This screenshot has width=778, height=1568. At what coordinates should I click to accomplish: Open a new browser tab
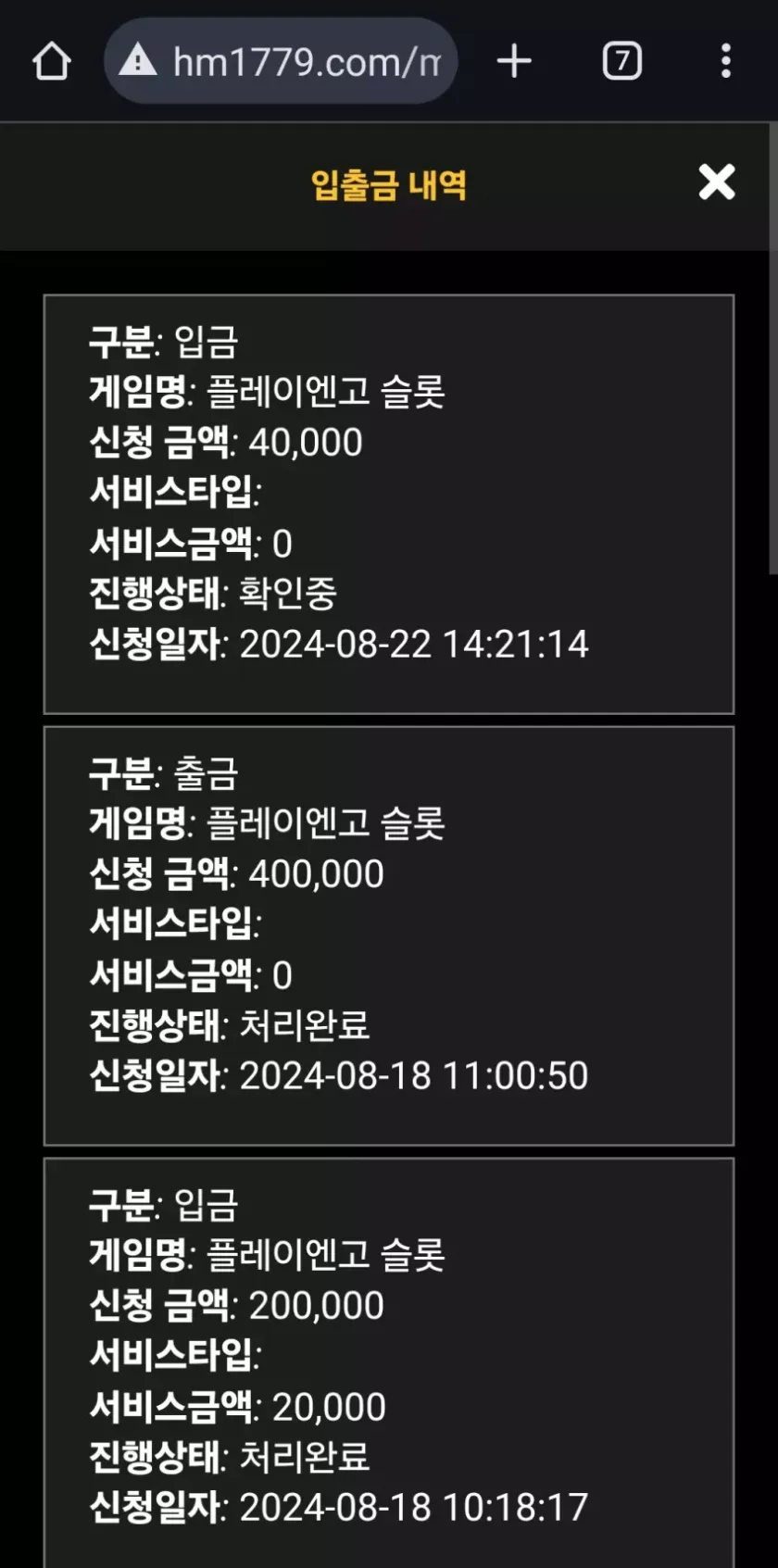click(514, 62)
